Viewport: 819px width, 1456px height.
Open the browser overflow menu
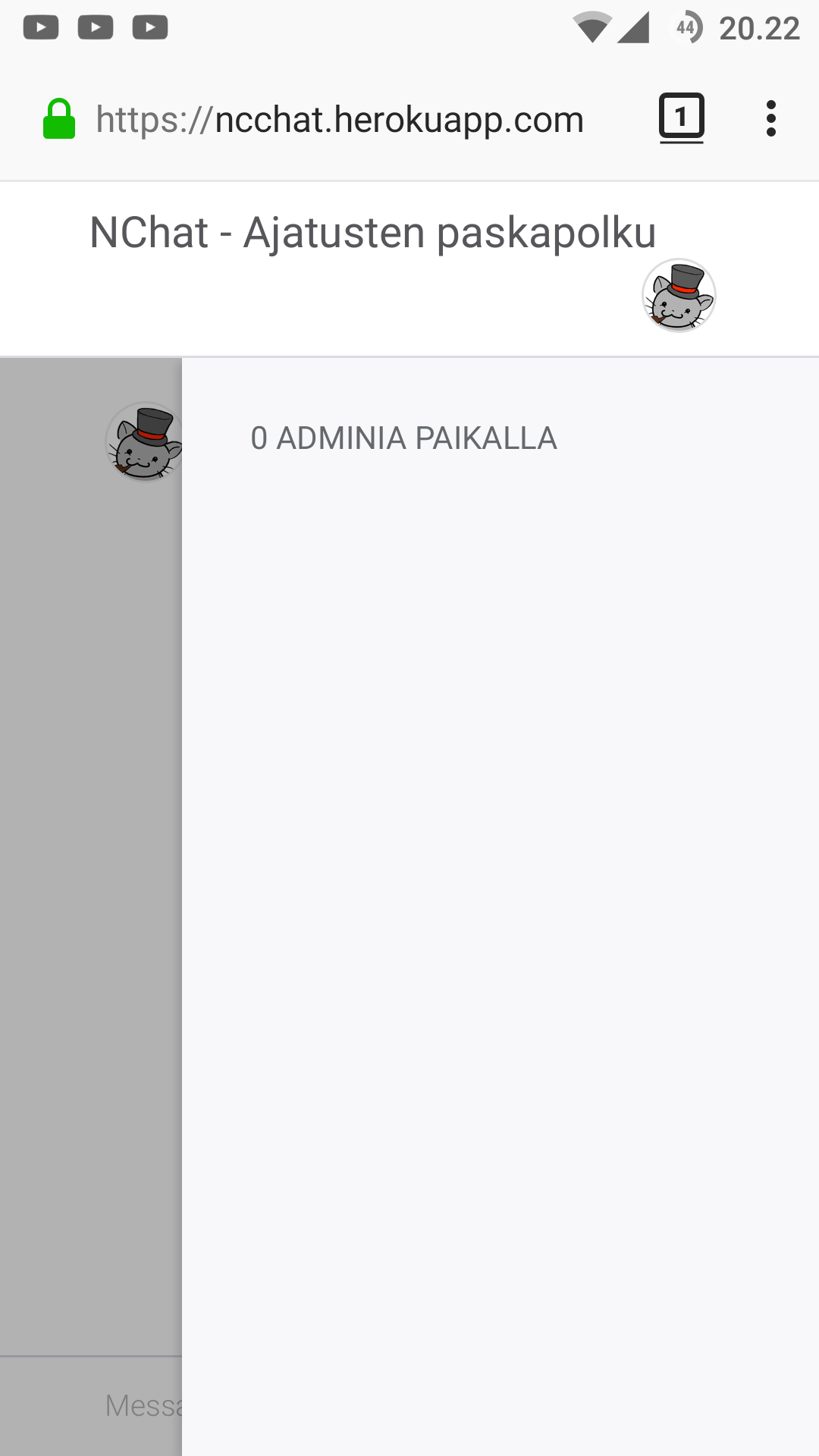[x=770, y=119]
